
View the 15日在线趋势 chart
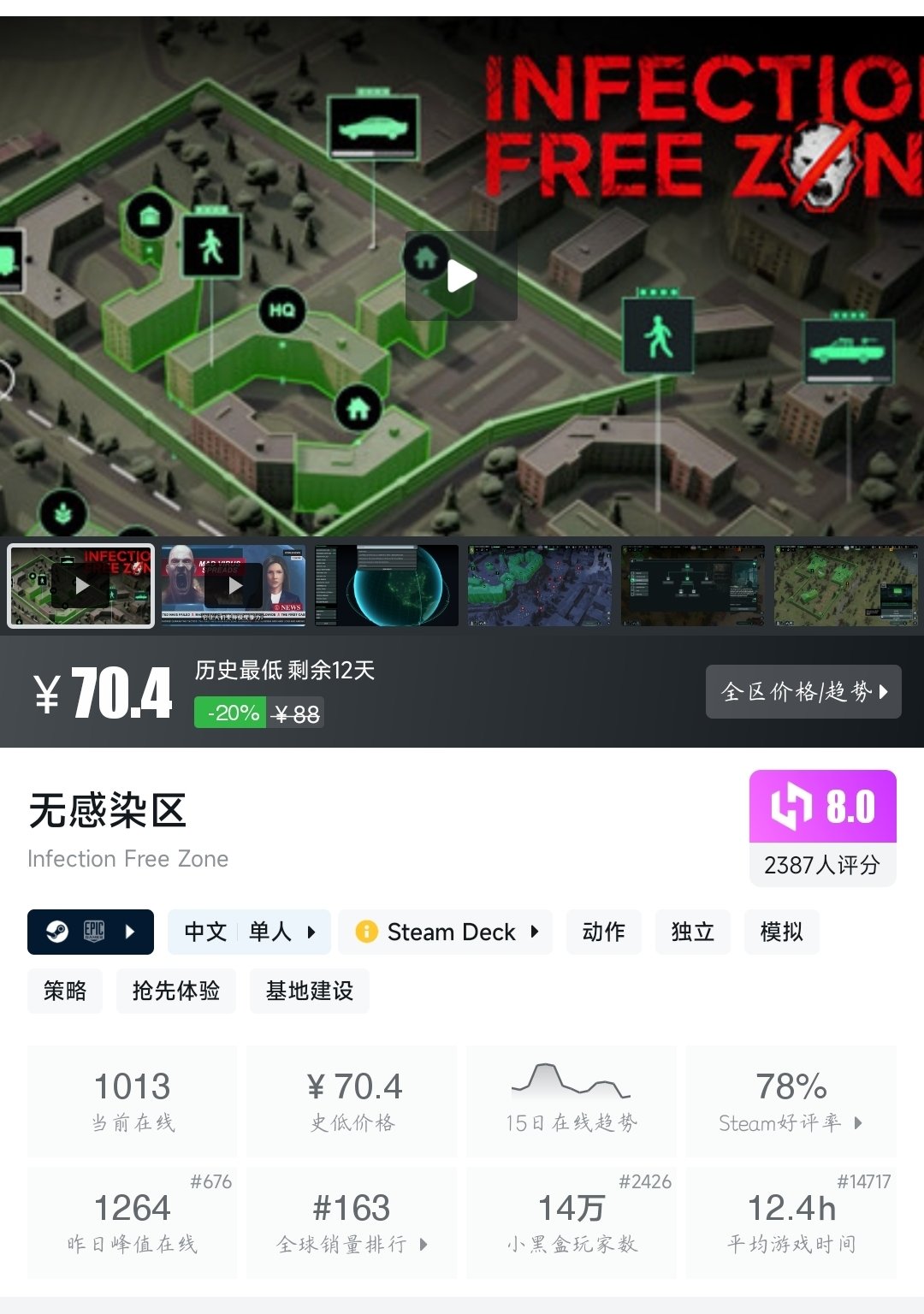pos(572,1102)
